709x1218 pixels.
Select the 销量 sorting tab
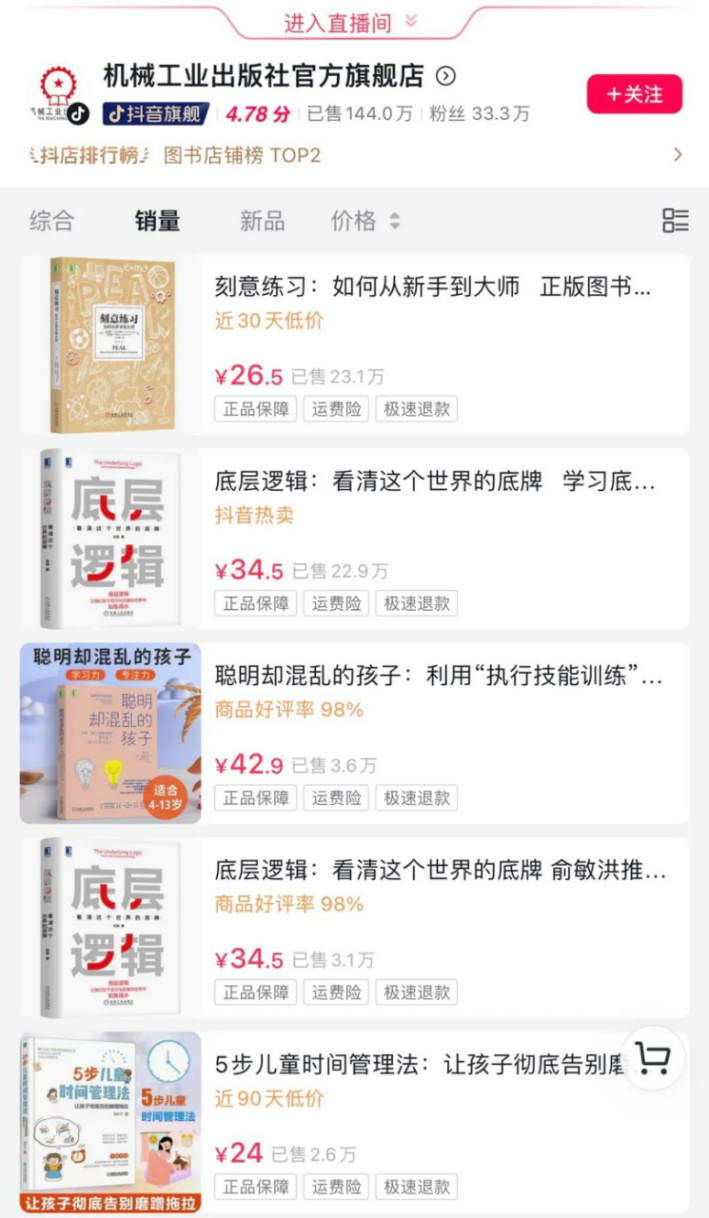[x=158, y=221]
